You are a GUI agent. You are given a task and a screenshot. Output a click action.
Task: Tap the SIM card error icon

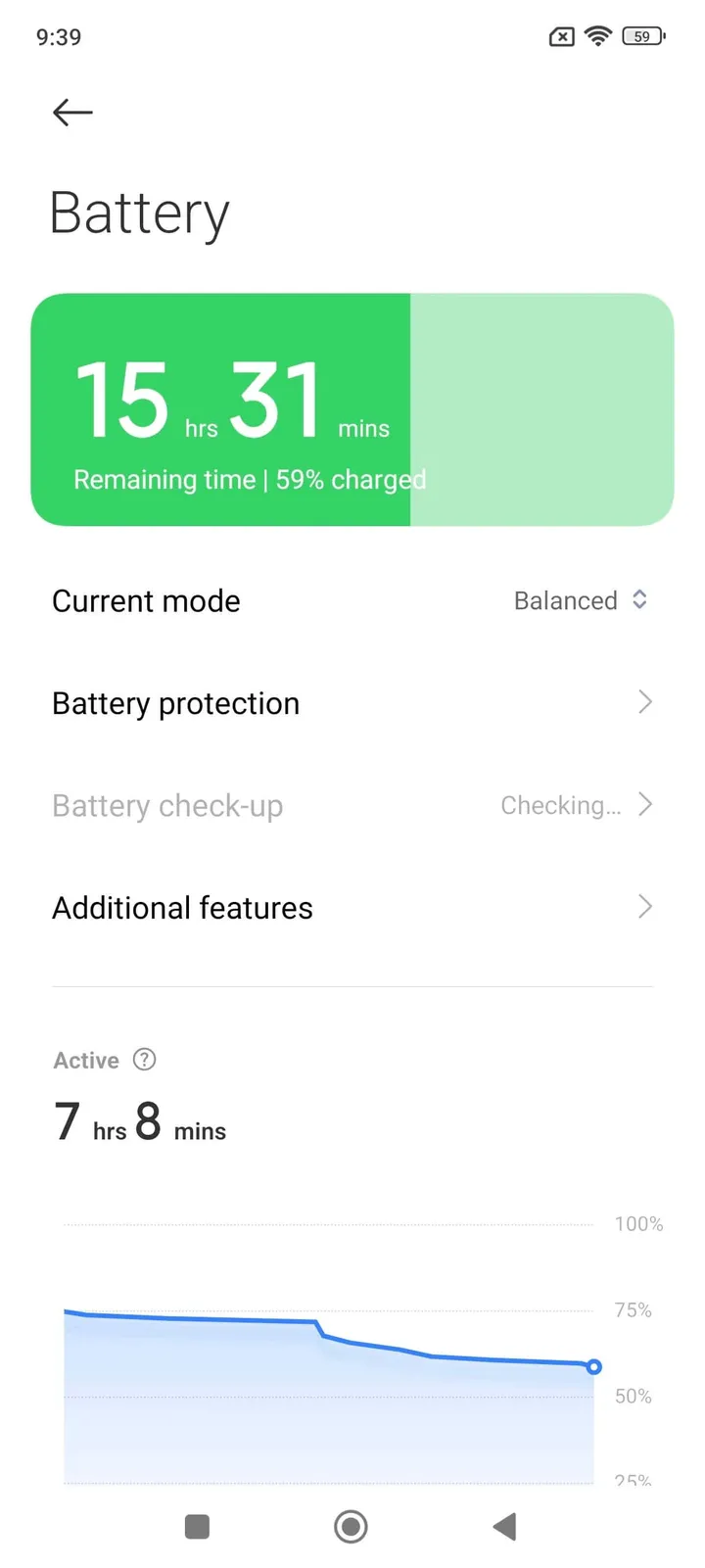tap(561, 36)
